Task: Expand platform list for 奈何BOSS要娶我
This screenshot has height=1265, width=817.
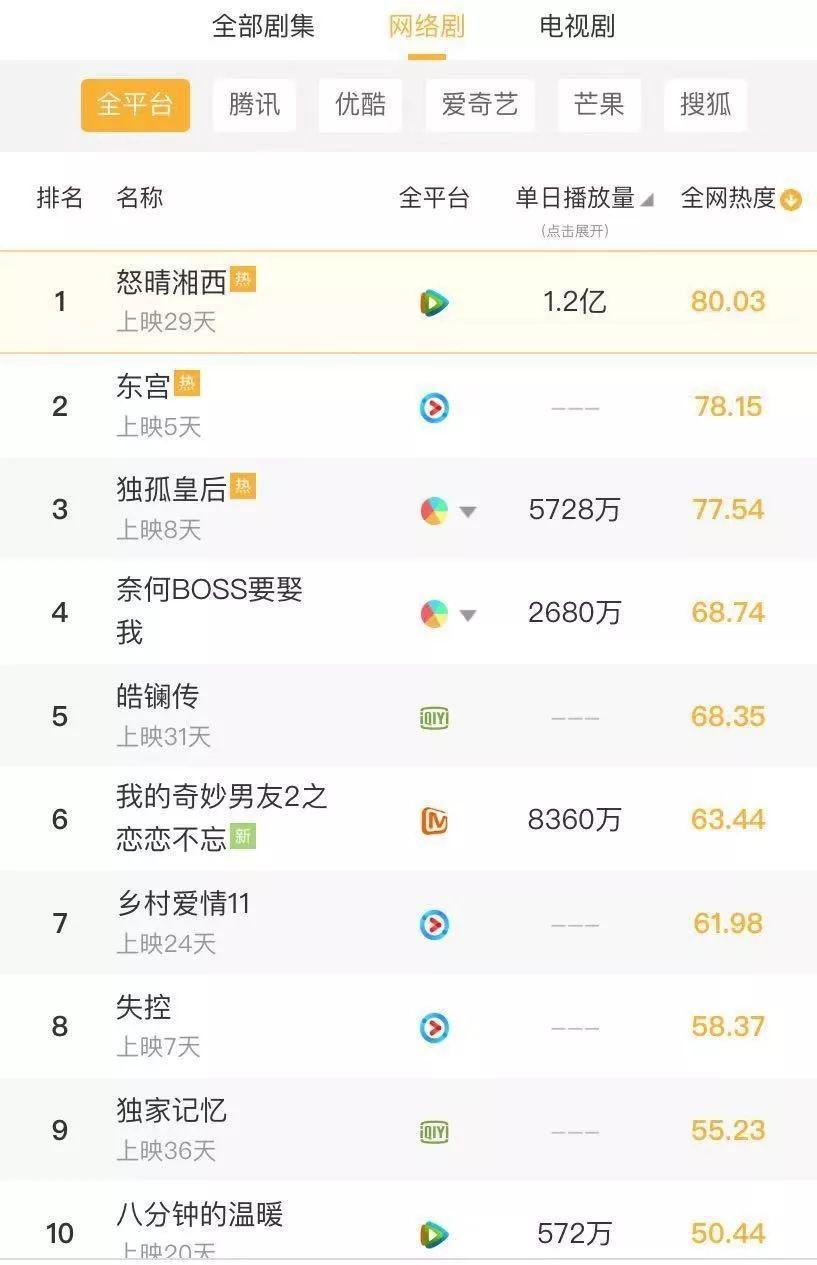Action: tap(467, 615)
